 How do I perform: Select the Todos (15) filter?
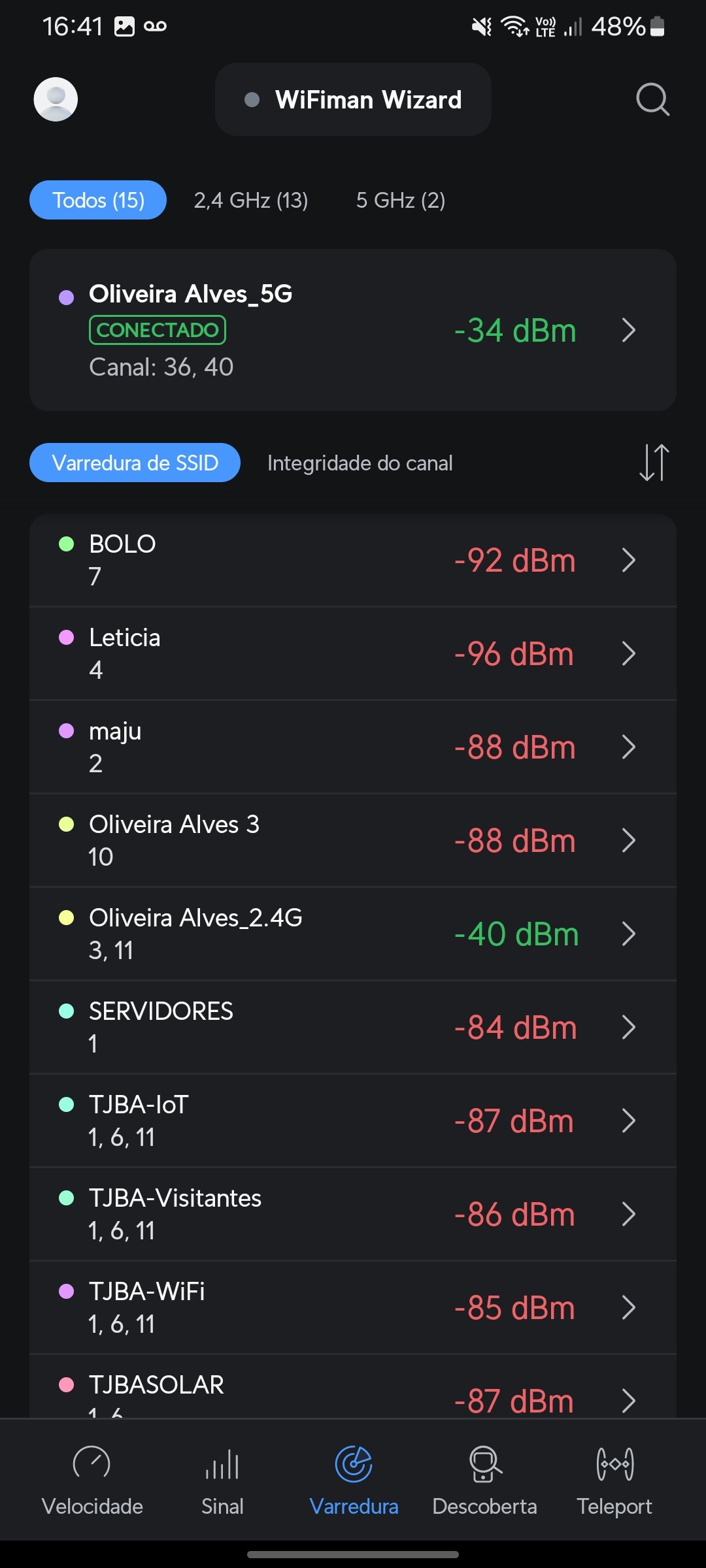click(98, 200)
